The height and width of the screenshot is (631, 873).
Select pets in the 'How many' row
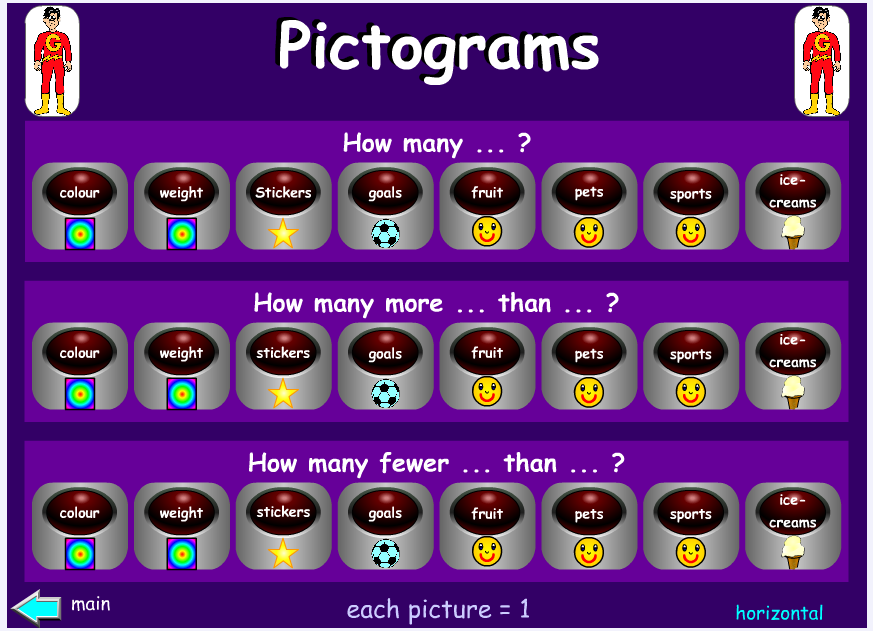(x=589, y=193)
